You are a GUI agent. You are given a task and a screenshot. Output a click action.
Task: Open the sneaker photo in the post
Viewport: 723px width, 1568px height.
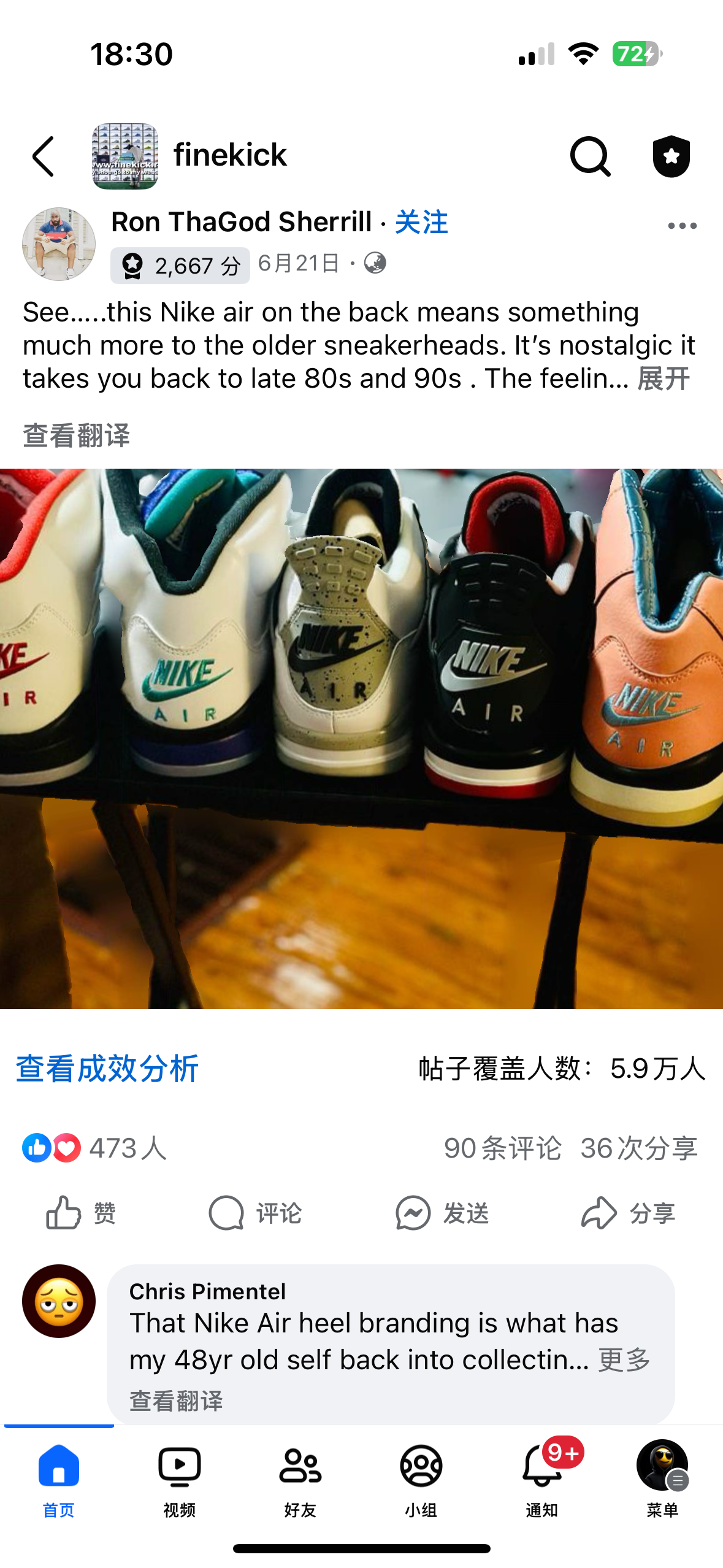pyautogui.click(x=361, y=739)
